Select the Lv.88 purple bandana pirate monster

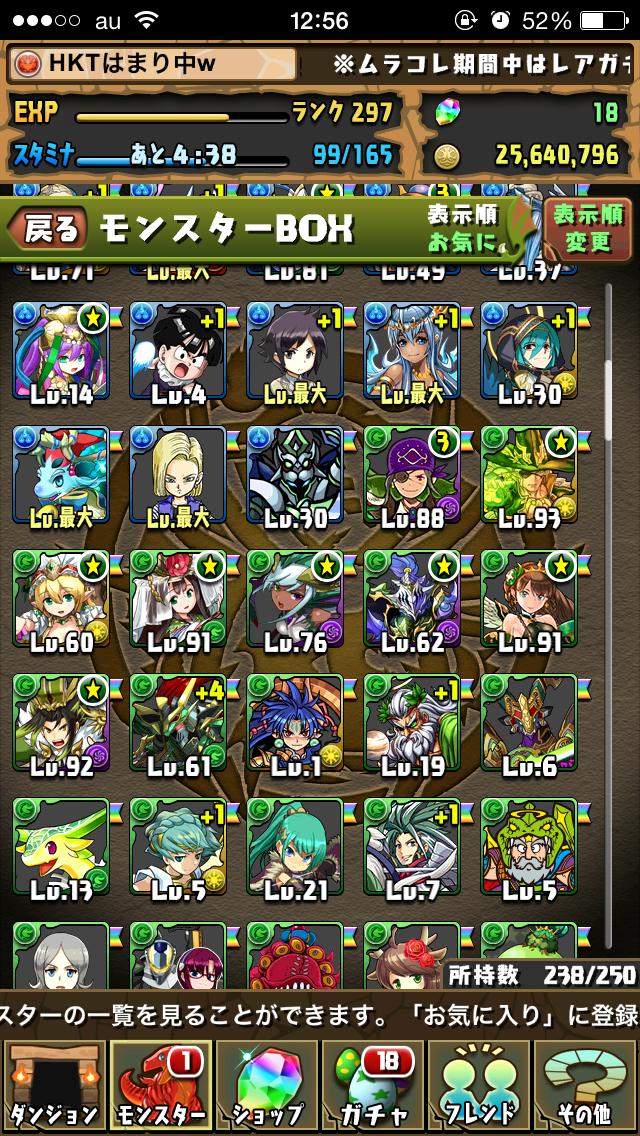(412, 475)
